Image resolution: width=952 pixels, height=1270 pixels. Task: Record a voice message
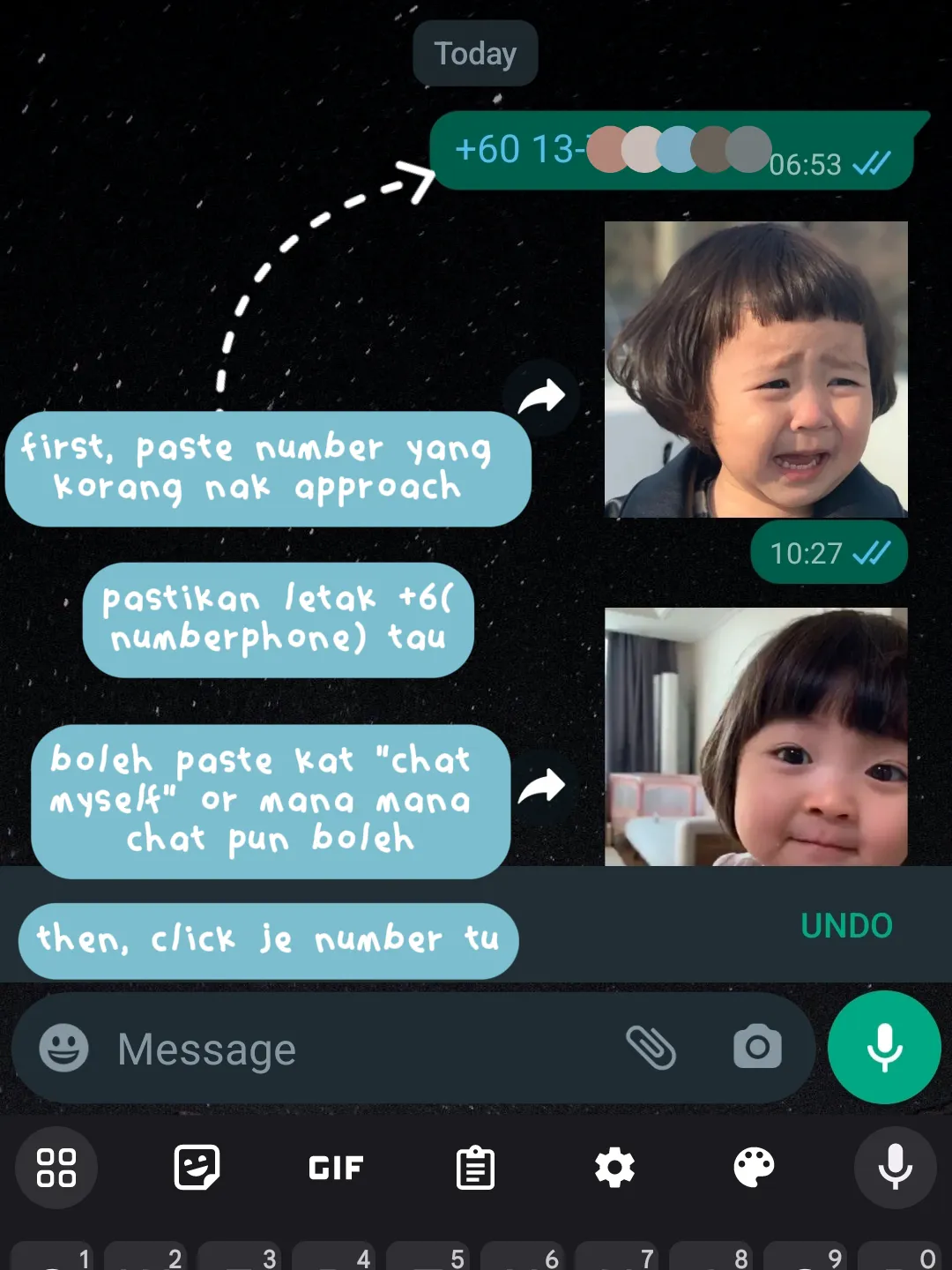[883, 1048]
